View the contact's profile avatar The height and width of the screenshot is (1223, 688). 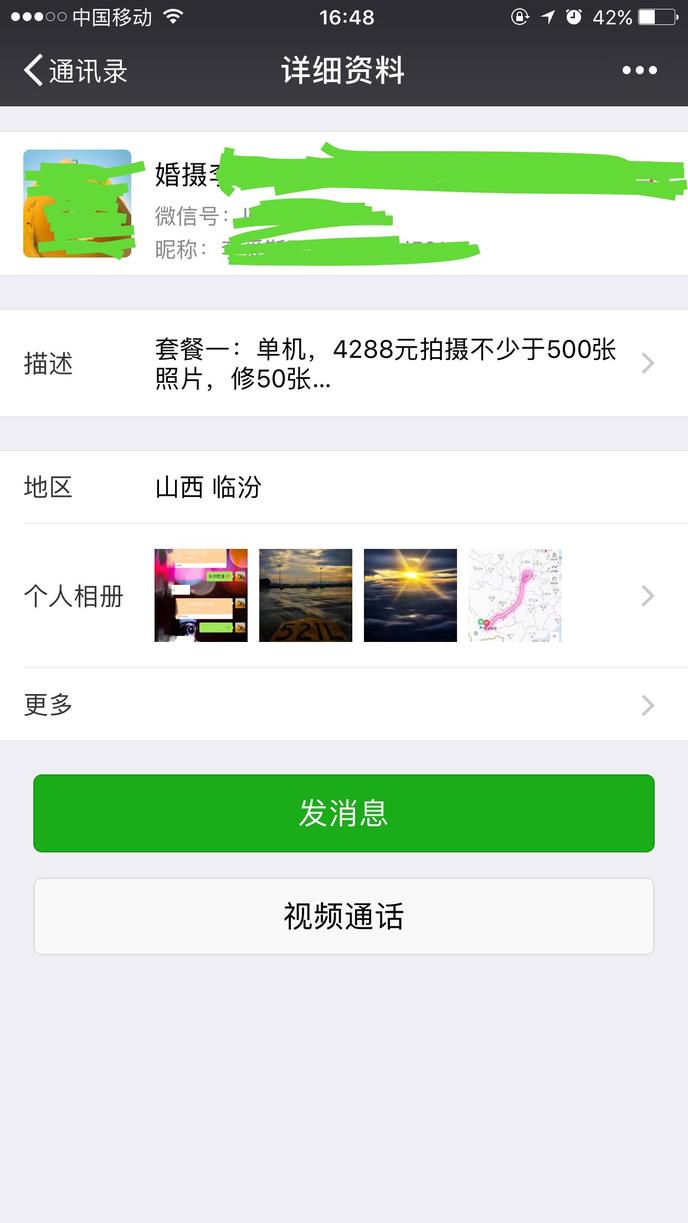[x=77, y=204]
